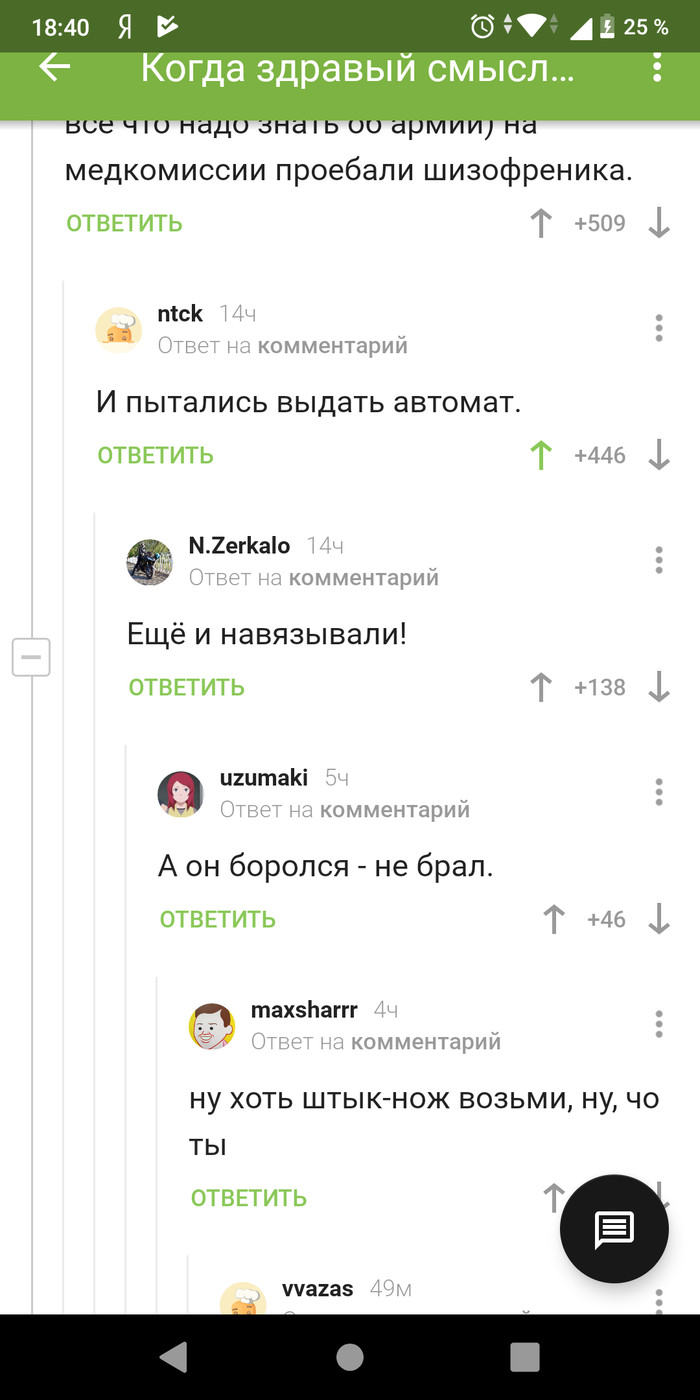700x1400 pixels.
Task: Upvote N.Zerkalo's comment
Action: pos(541,688)
